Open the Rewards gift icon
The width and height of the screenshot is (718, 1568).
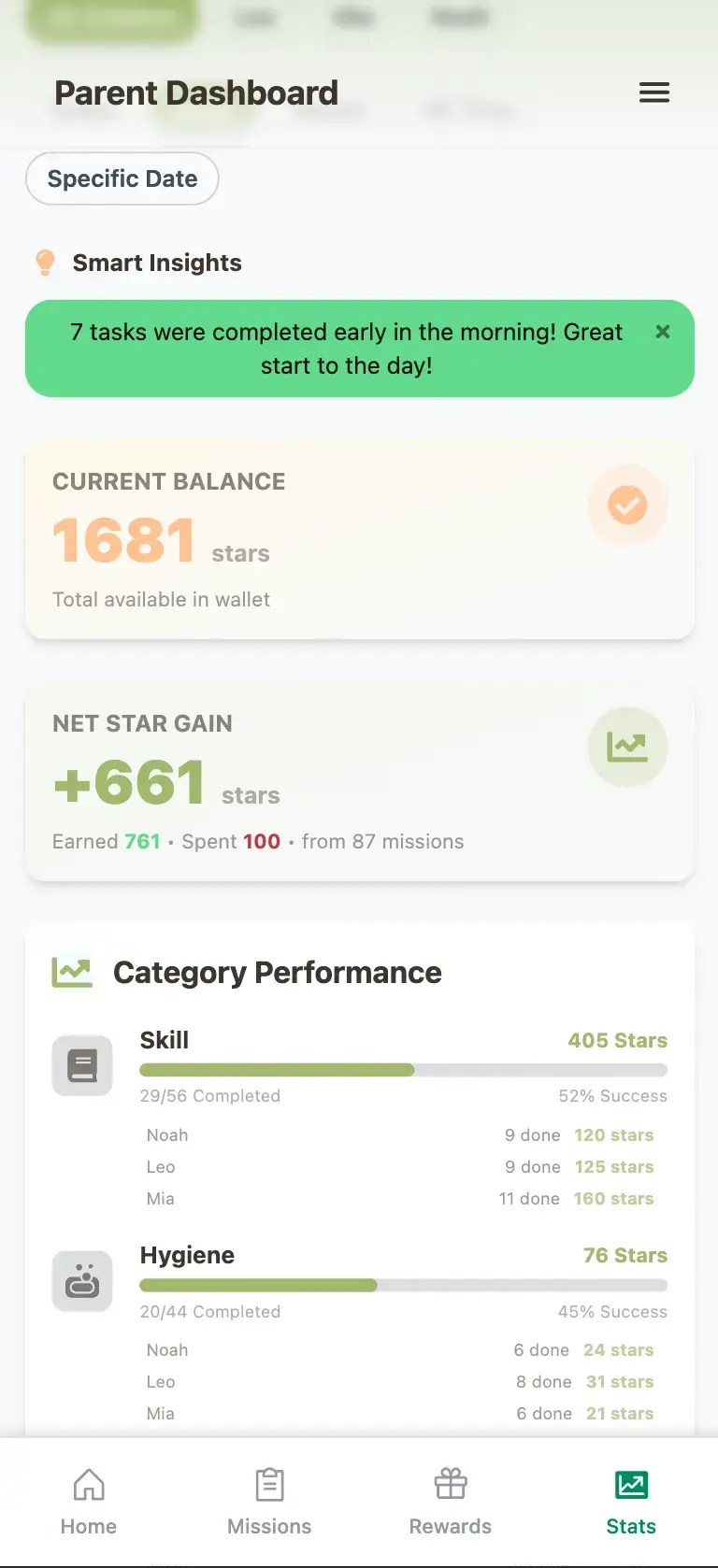(450, 1484)
